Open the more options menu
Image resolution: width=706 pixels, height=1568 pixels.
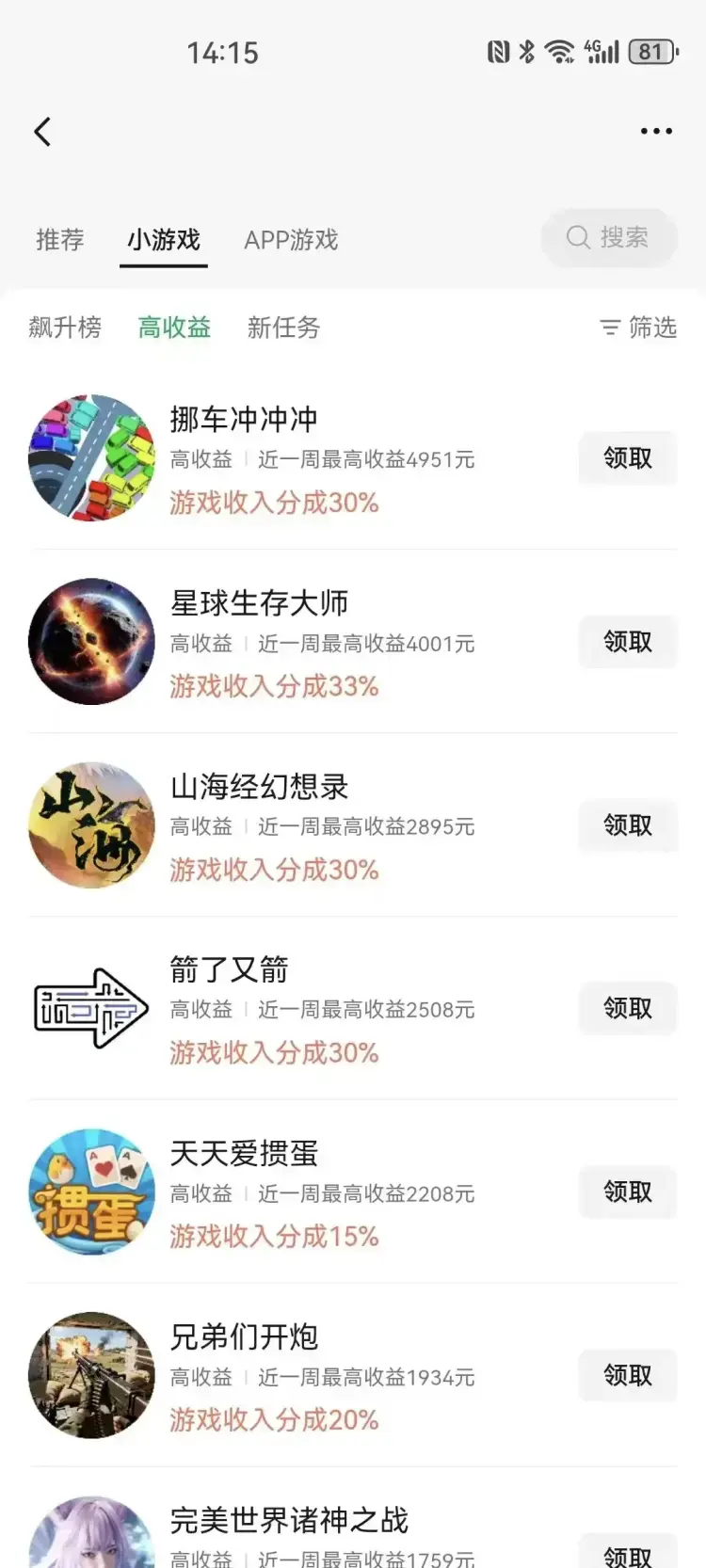[x=656, y=131]
